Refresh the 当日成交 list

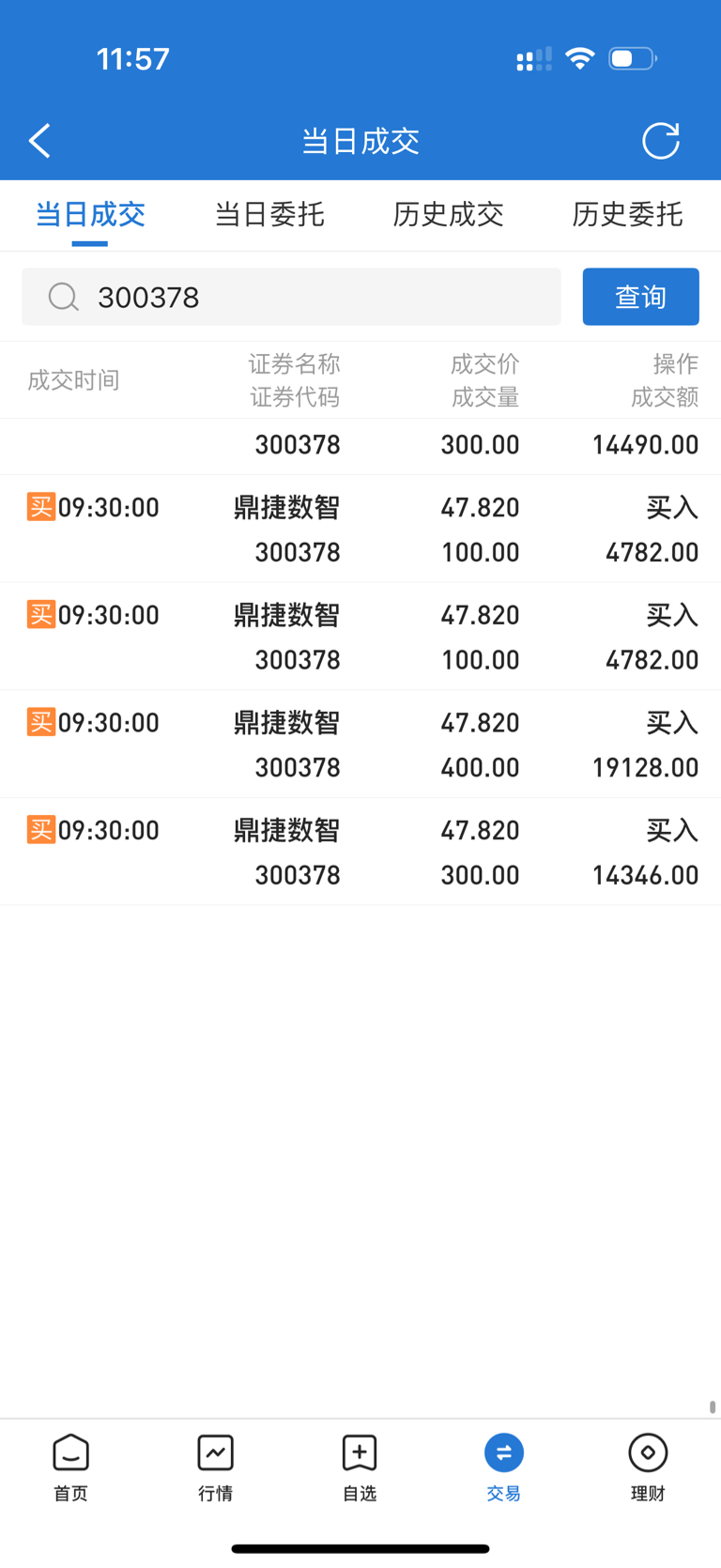[661, 141]
